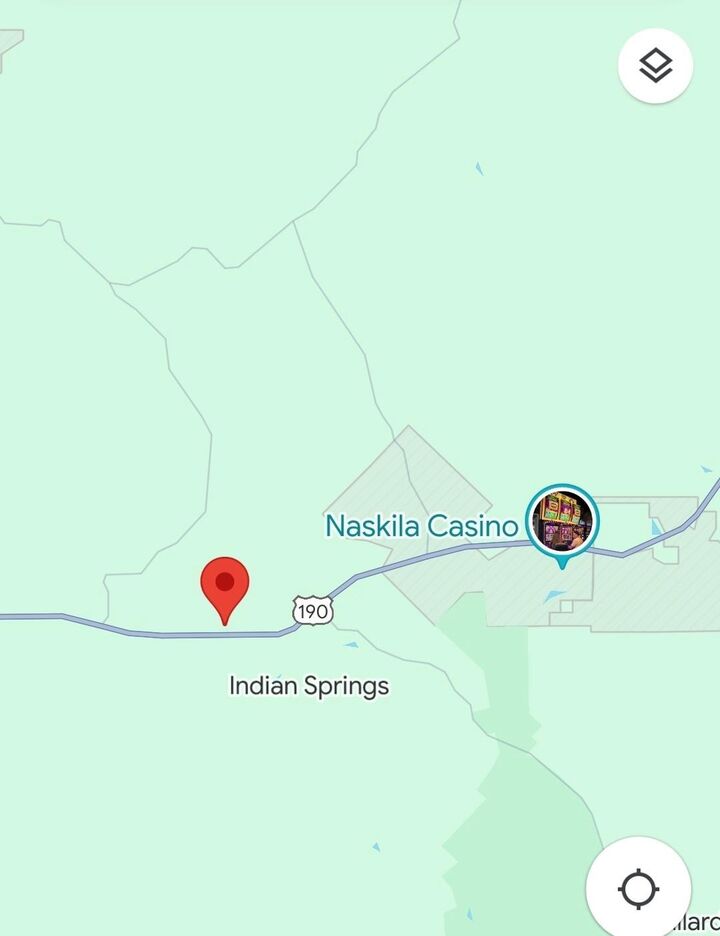This screenshot has height=936, width=720.
Task: Open the map layers button
Action: tap(655, 66)
